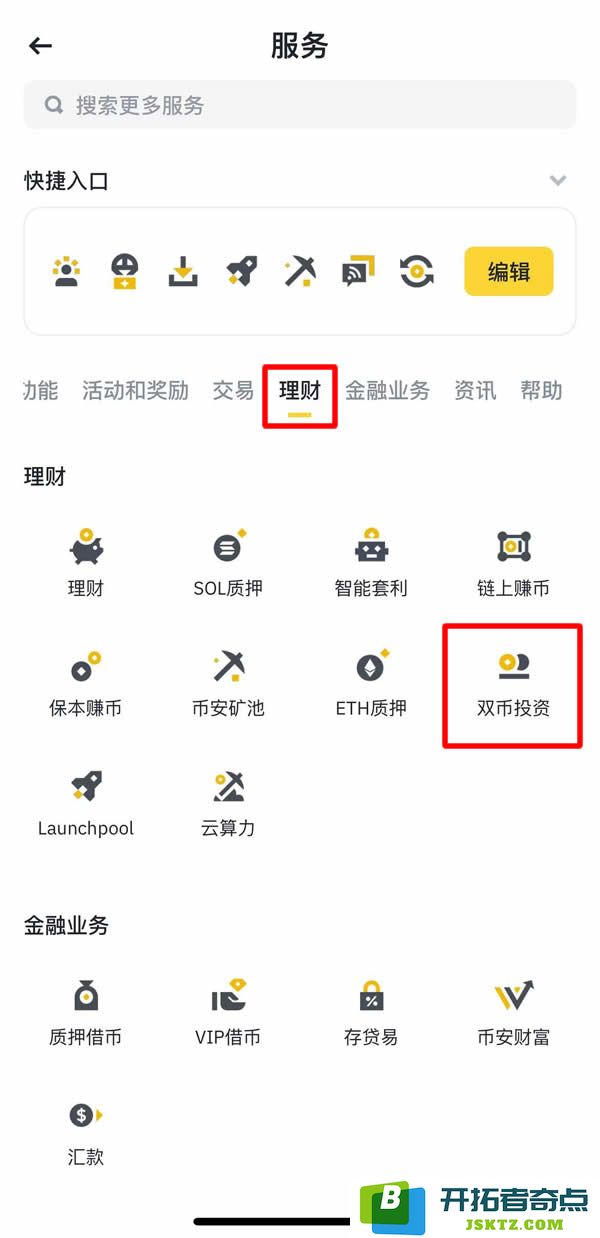Collapse the 快捷入口 section with the chevron
The width and height of the screenshot is (600, 1238).
point(557,181)
